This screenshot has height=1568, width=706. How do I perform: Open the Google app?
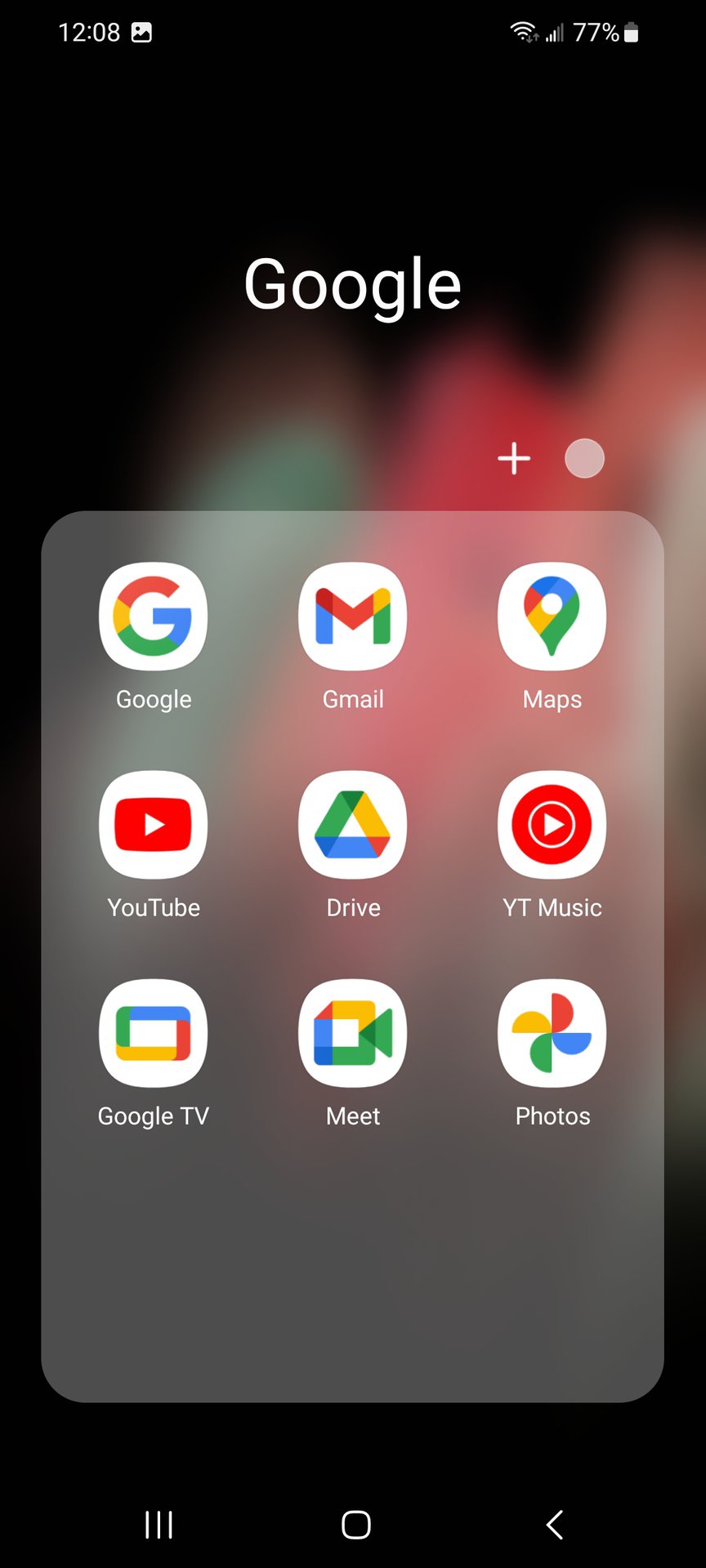tap(154, 617)
